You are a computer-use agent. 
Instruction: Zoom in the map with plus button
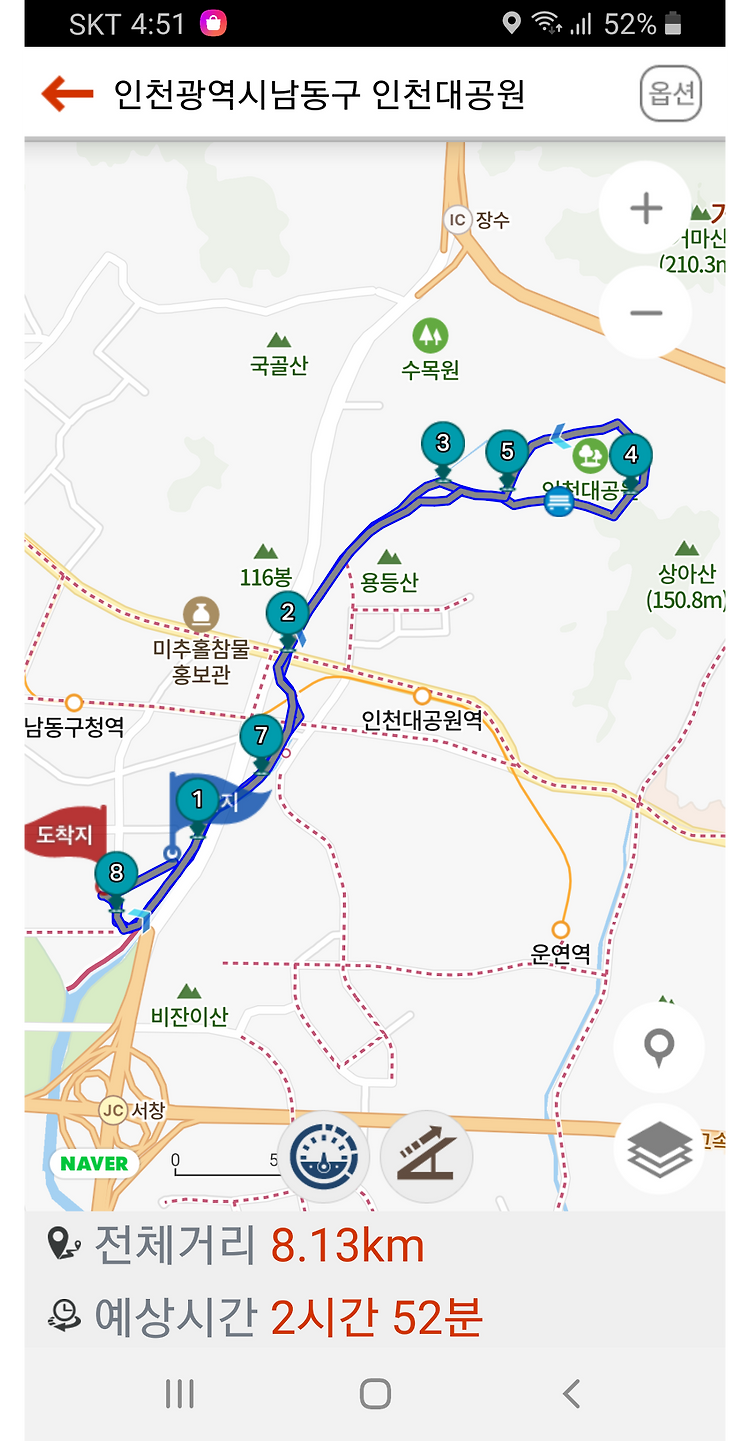646,208
